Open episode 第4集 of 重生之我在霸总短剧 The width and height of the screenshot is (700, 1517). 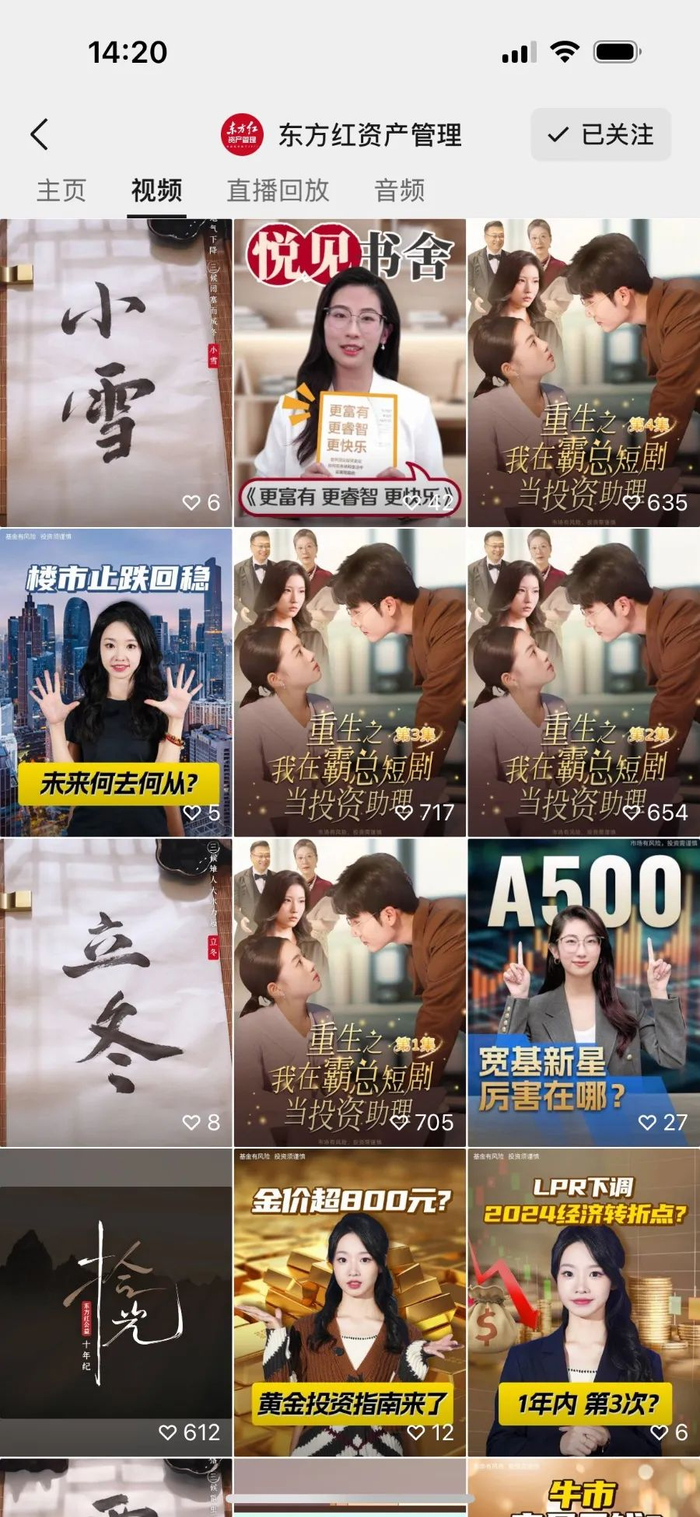(584, 372)
